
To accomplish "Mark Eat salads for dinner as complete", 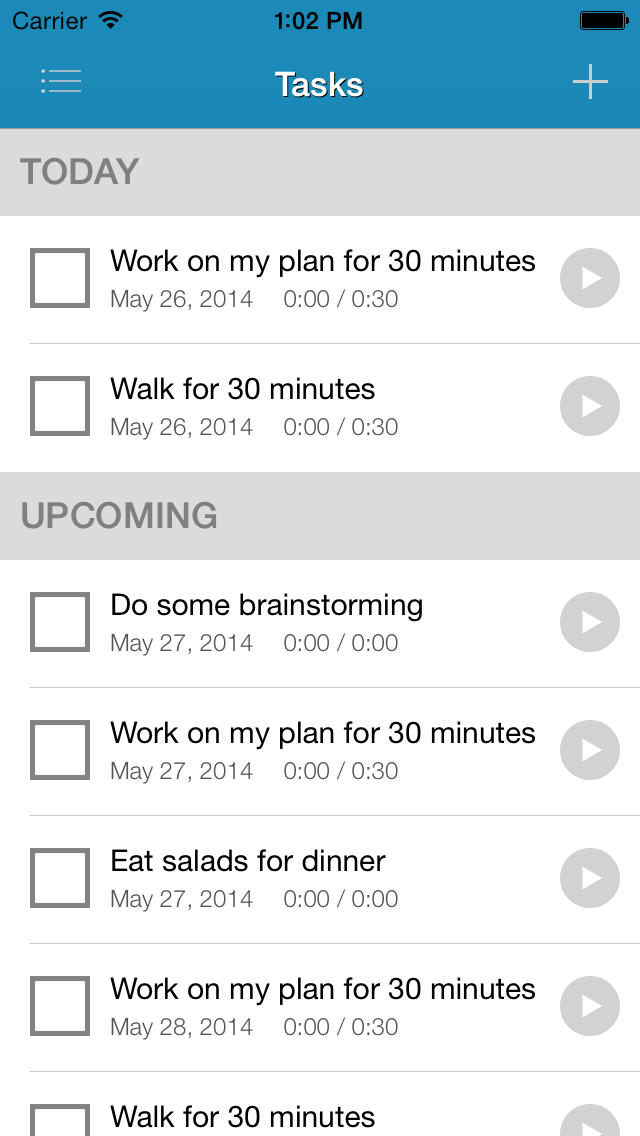I will point(60,878).
